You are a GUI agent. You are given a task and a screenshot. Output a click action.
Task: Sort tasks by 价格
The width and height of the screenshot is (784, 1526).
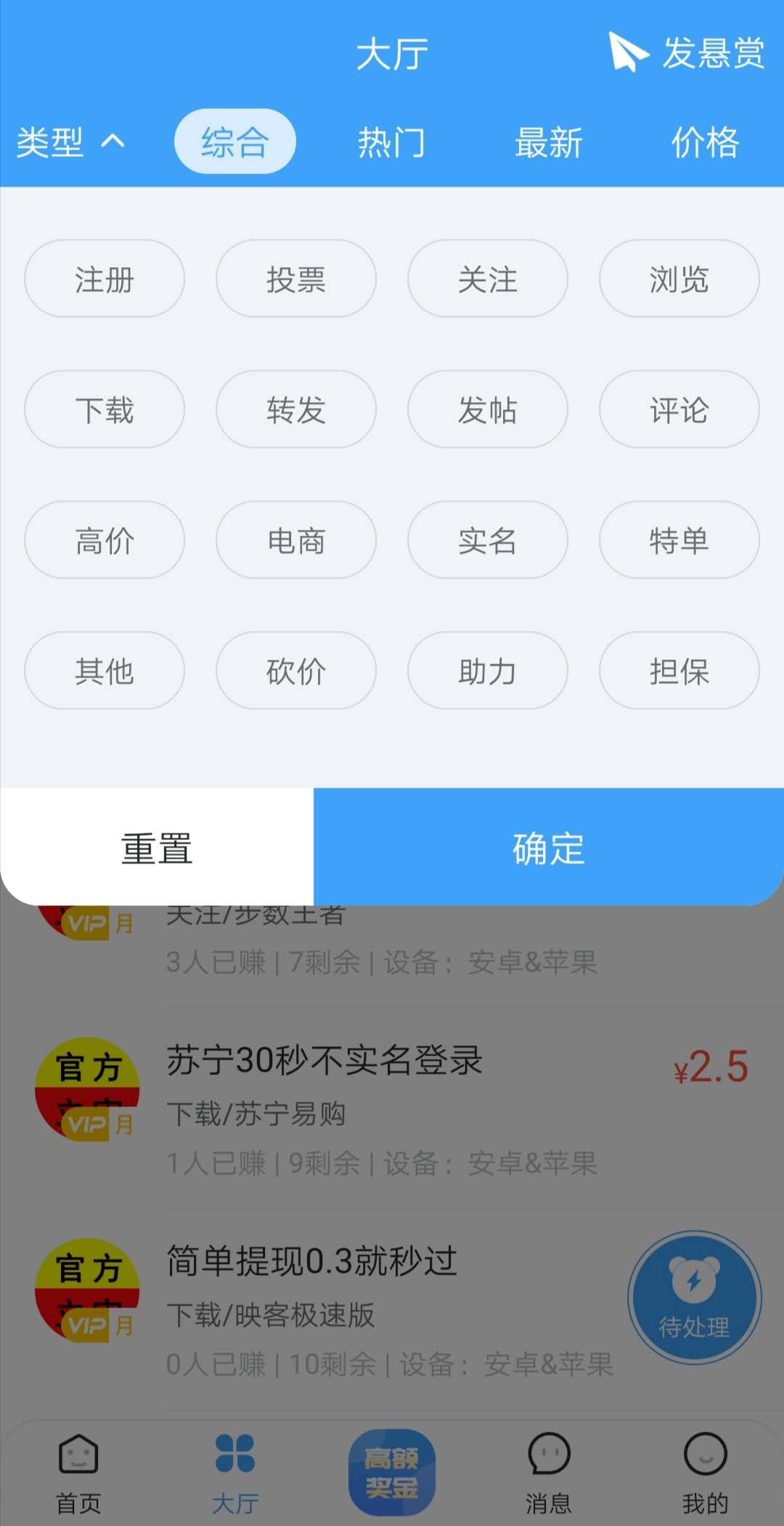pyautogui.click(x=705, y=142)
